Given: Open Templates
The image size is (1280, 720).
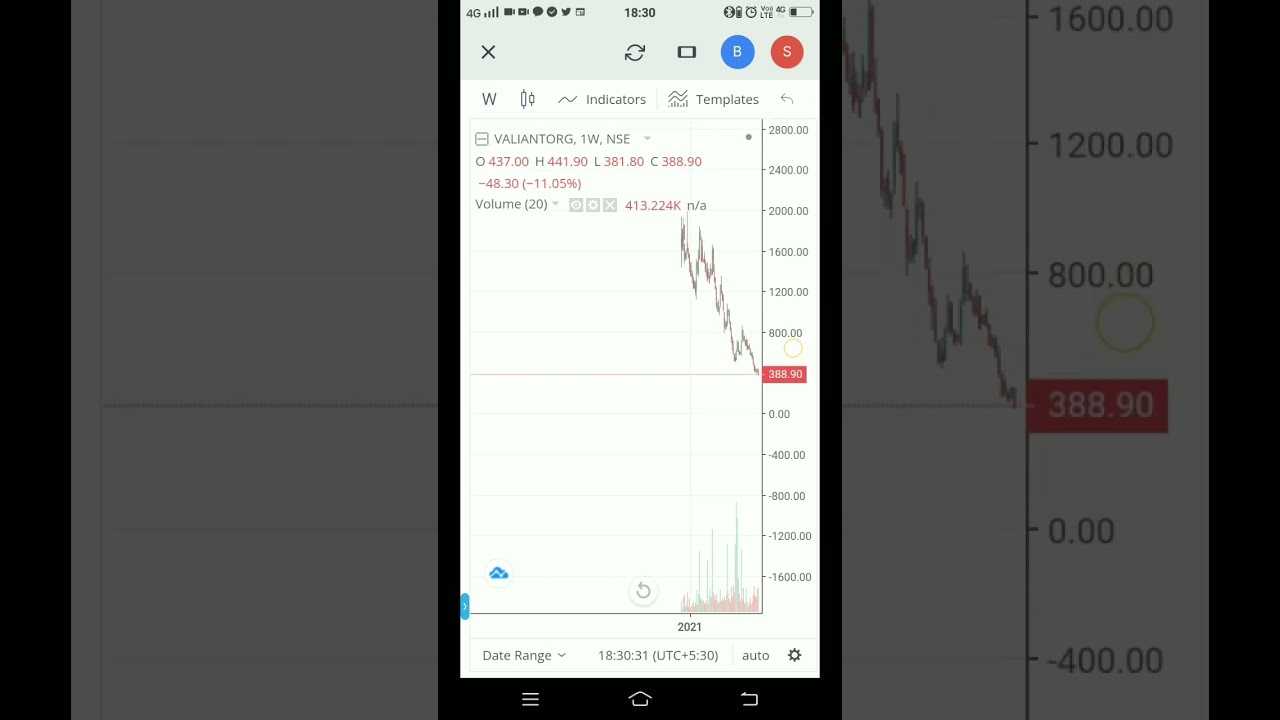Looking at the screenshot, I should pyautogui.click(x=714, y=99).
